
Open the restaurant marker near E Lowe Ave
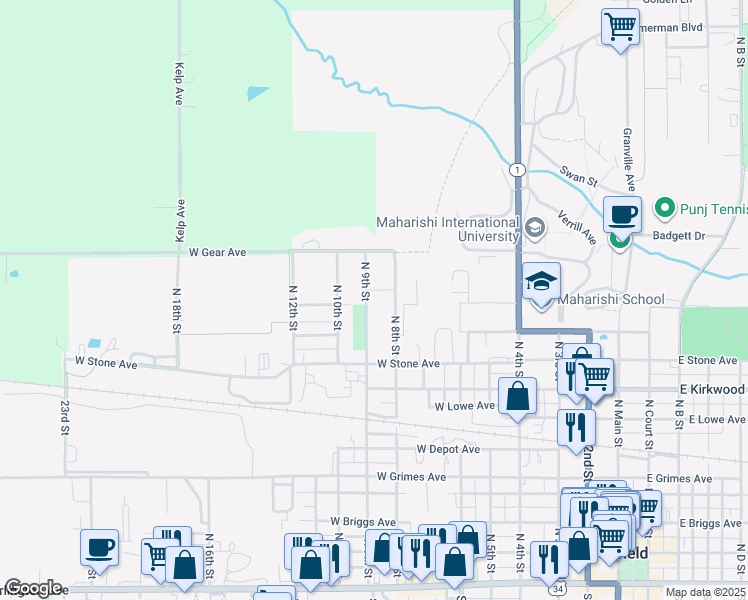(x=576, y=428)
